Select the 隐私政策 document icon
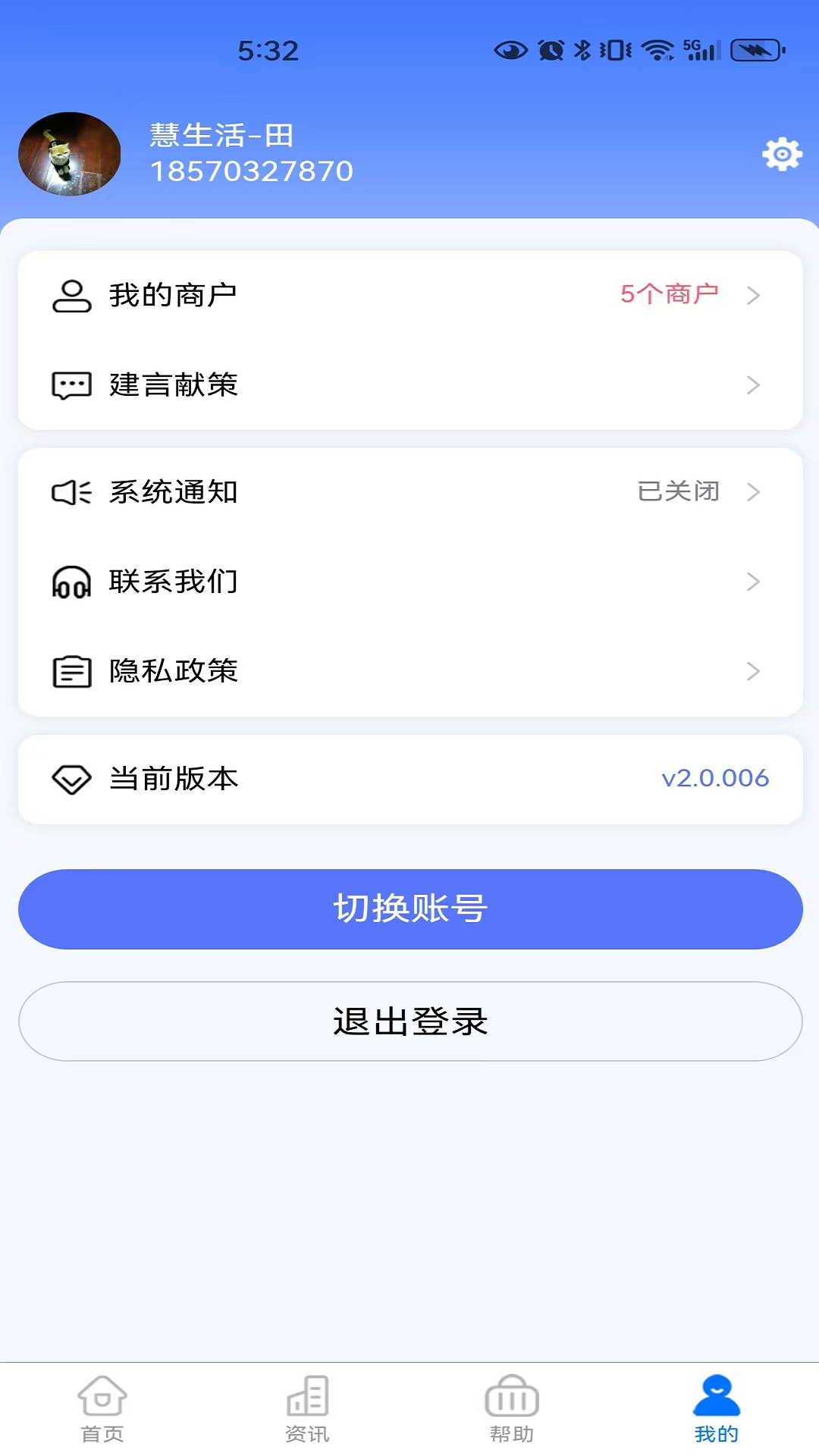Image resolution: width=819 pixels, height=1456 pixels. click(71, 671)
